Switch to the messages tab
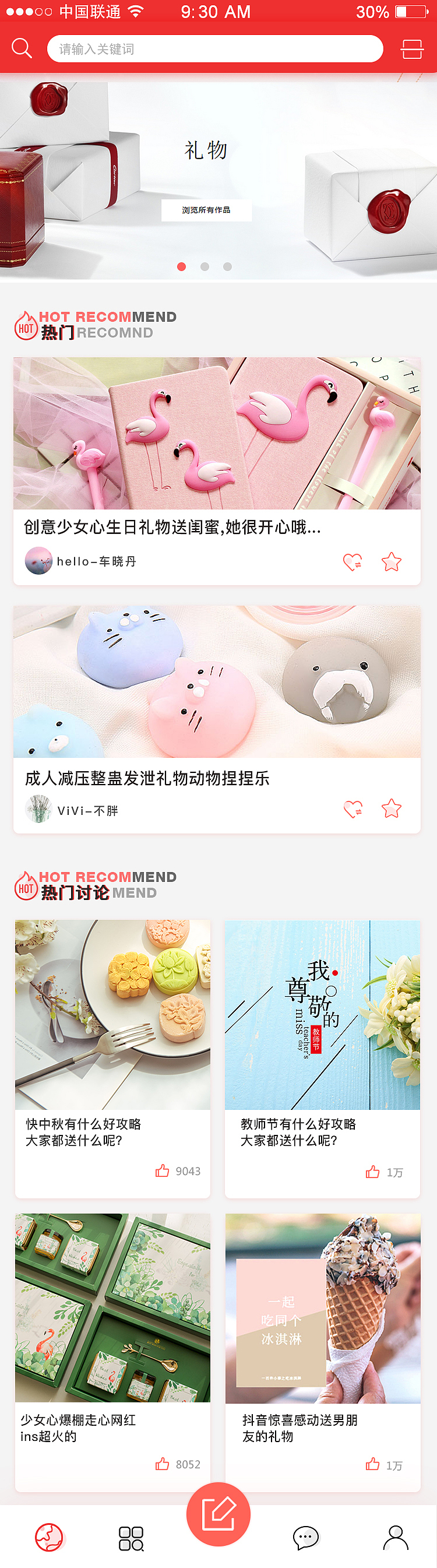 coord(305,1538)
